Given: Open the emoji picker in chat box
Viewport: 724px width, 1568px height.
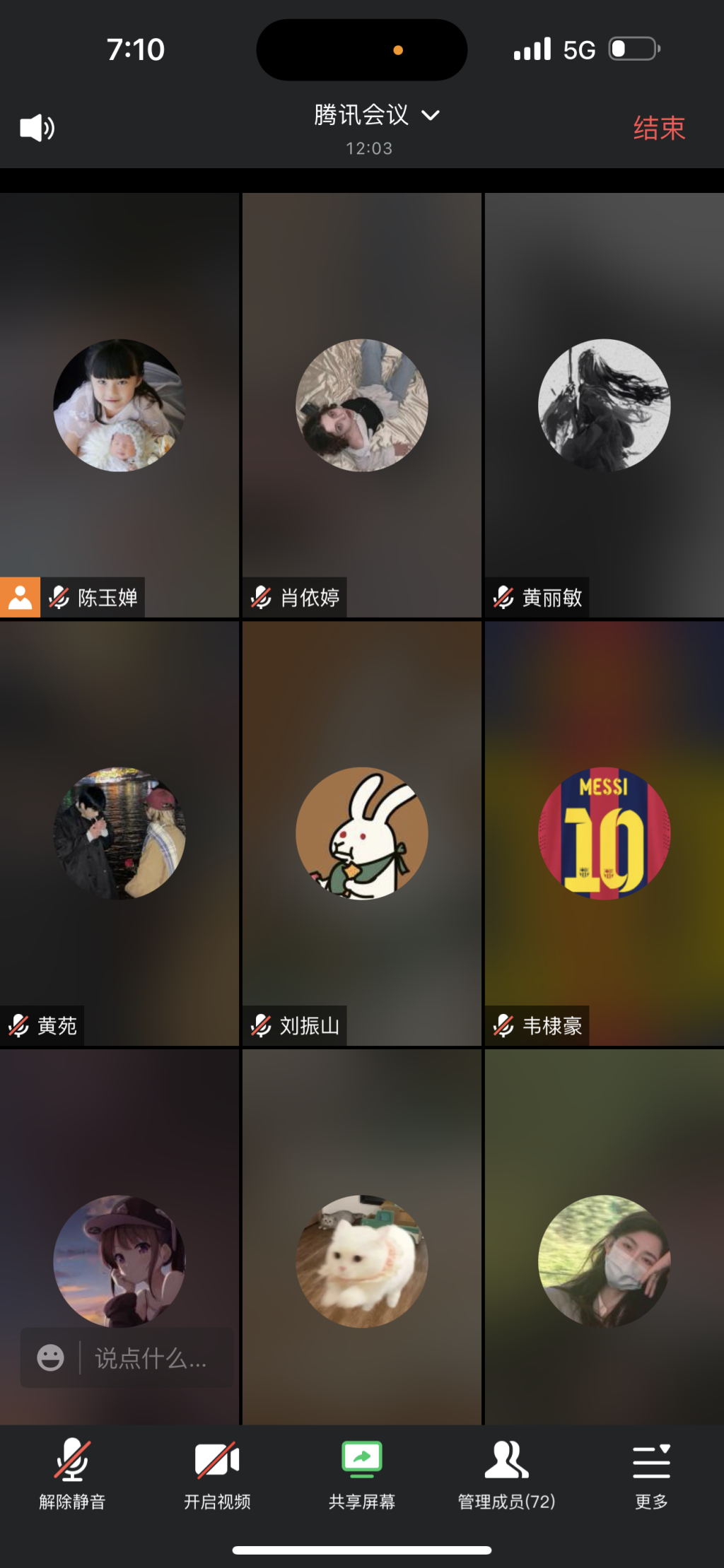Looking at the screenshot, I should (50, 1357).
